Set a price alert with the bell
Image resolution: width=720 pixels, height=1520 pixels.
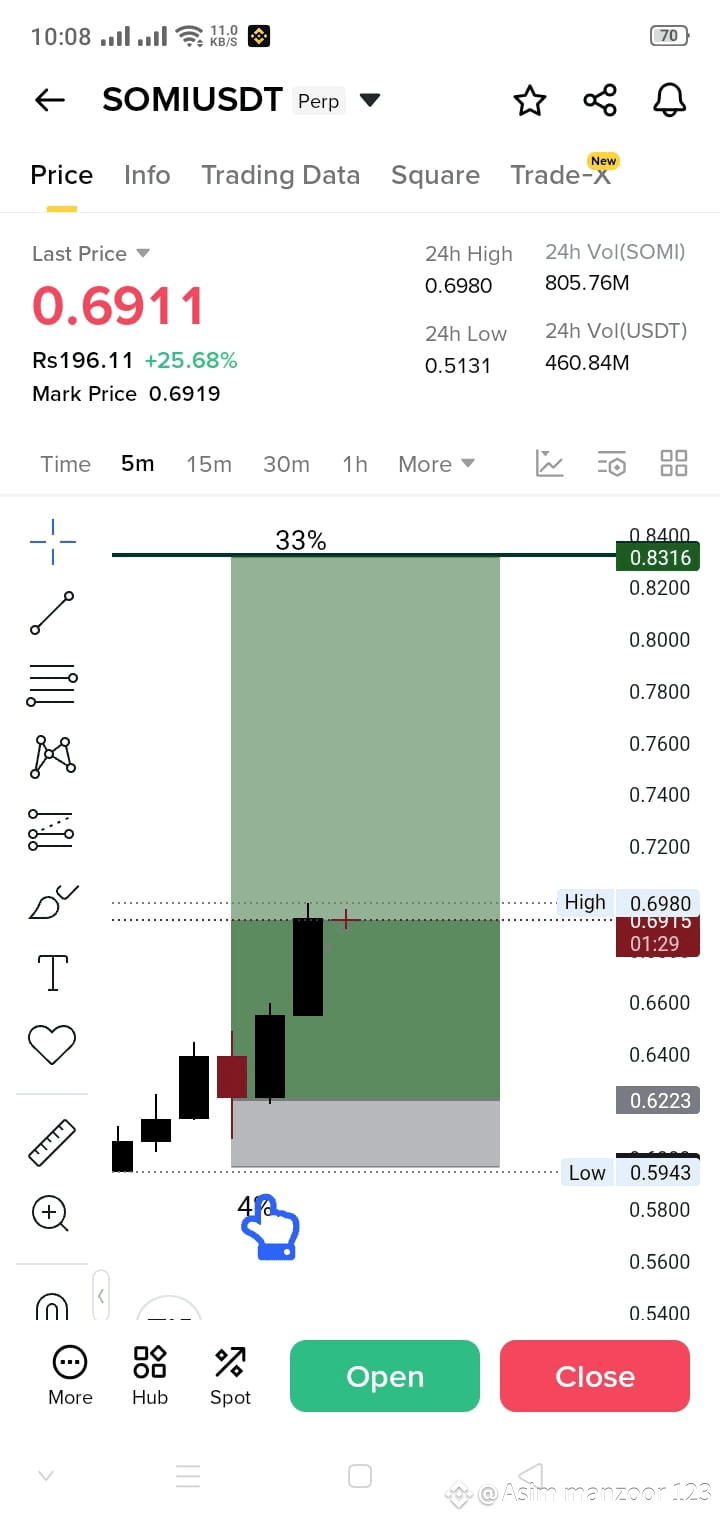670,100
